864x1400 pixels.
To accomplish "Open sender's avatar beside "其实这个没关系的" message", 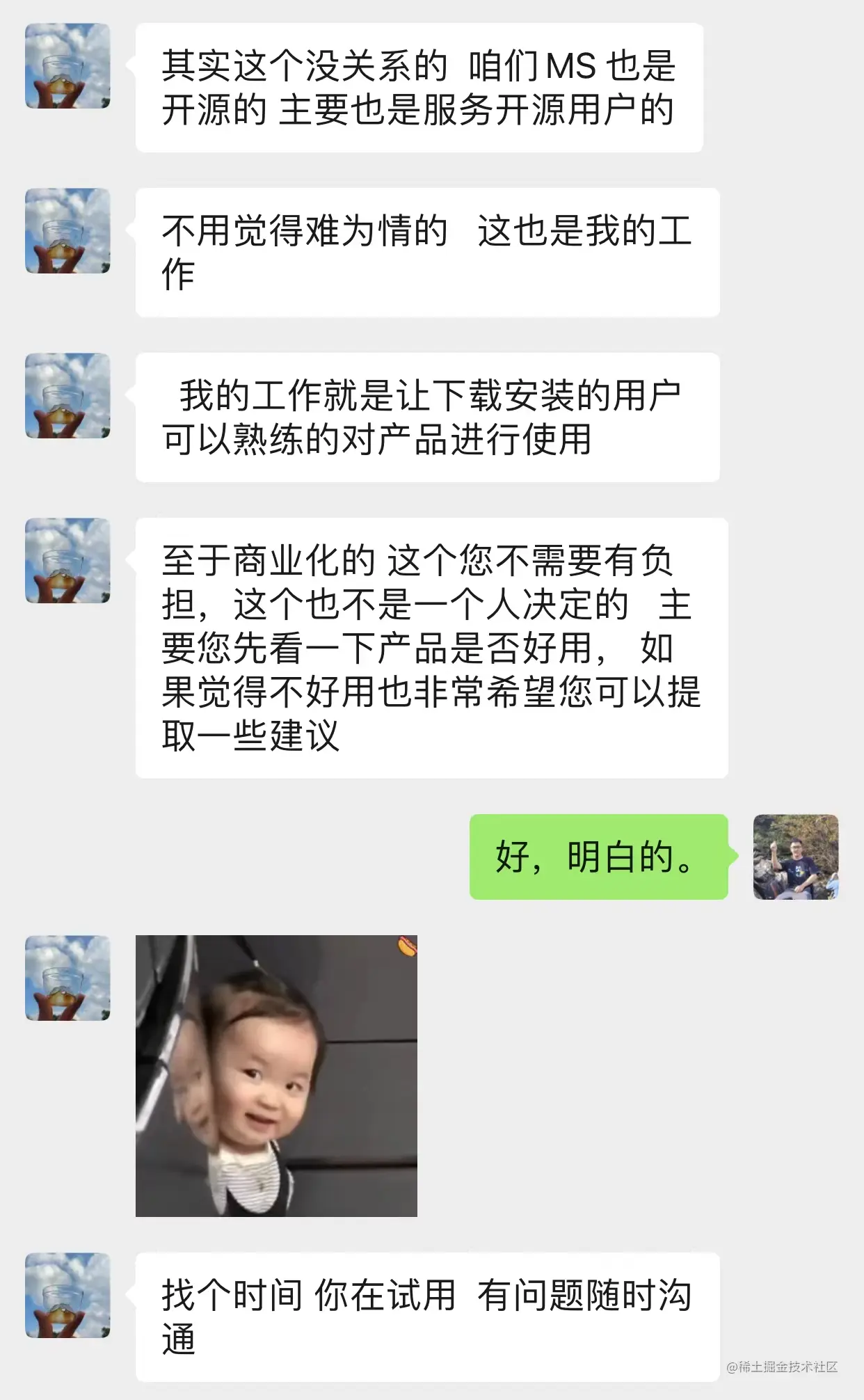I will click(67, 66).
